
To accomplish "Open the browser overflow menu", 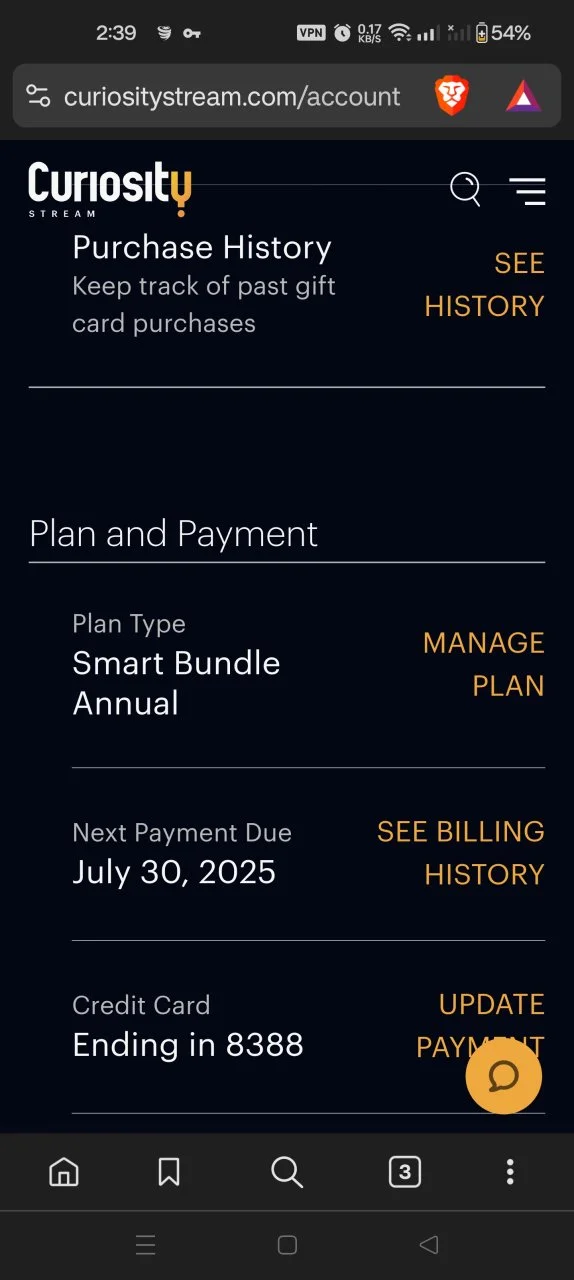I will [x=510, y=1171].
